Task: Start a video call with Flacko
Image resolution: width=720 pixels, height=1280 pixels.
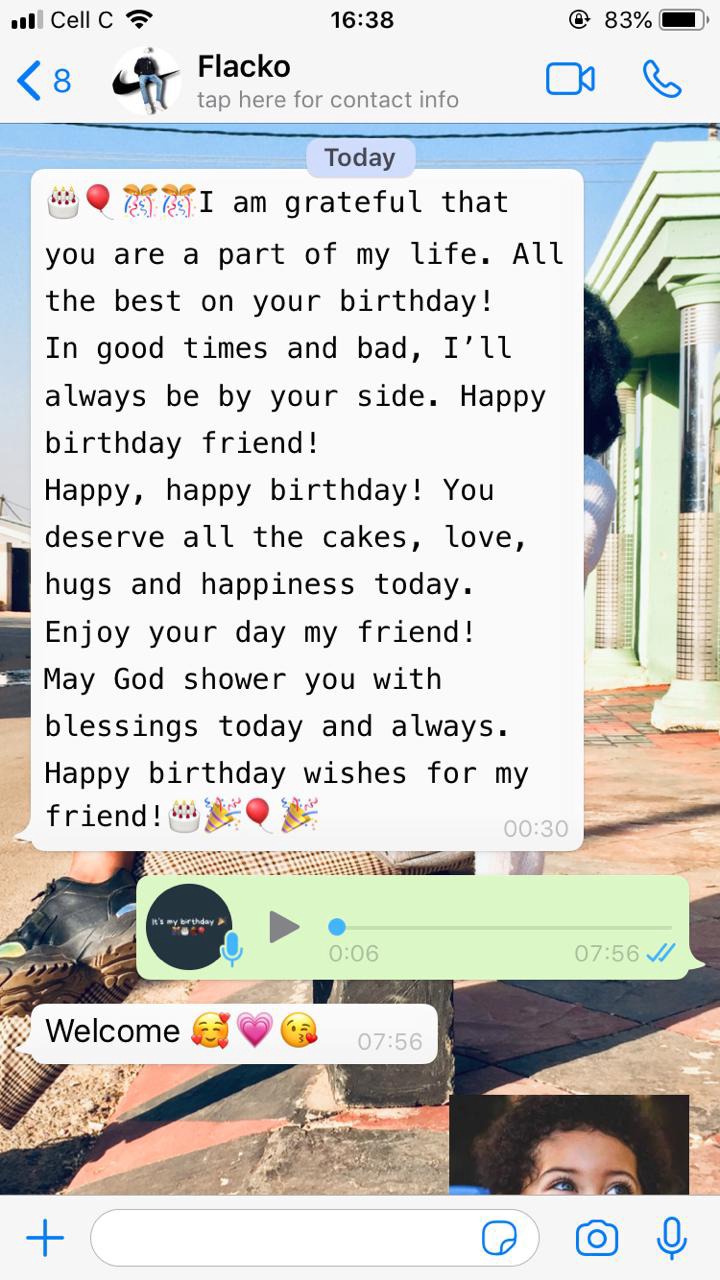Action: [x=570, y=80]
